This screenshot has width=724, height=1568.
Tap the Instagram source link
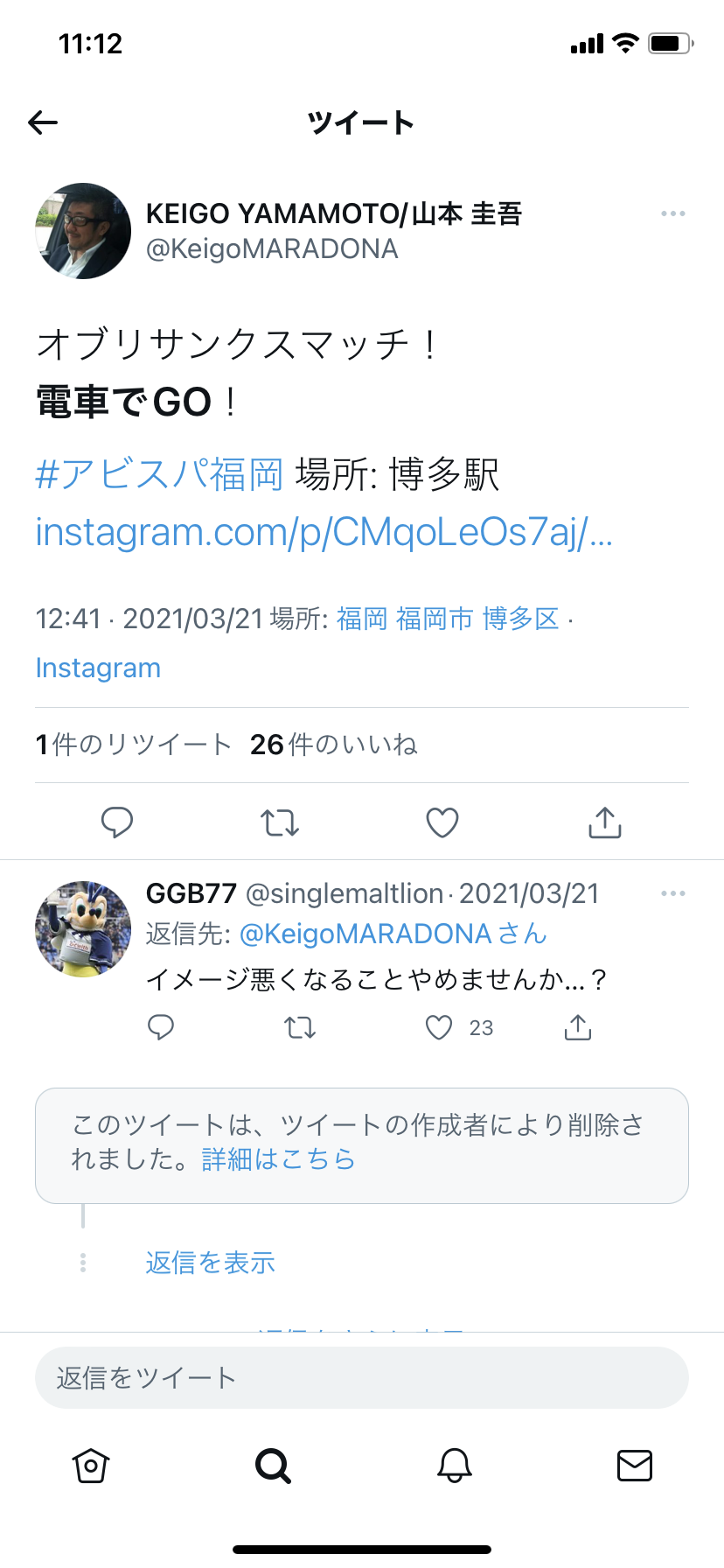tap(98, 668)
